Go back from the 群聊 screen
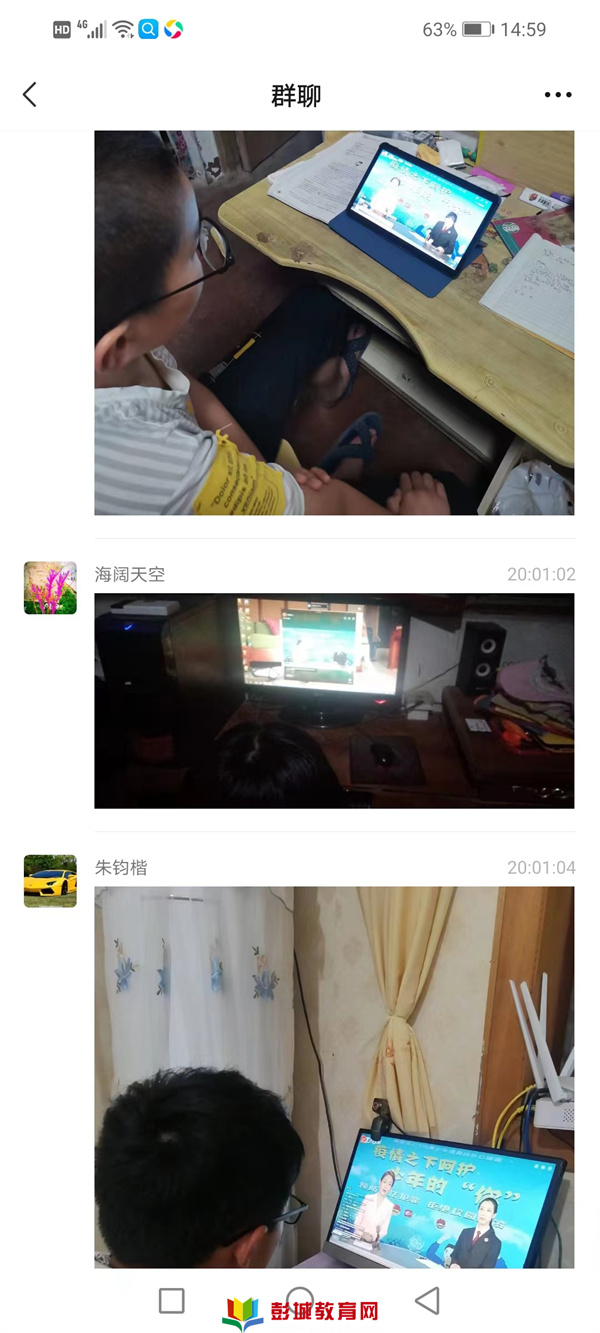Viewport: 600px width, 1333px height. (x=30, y=95)
